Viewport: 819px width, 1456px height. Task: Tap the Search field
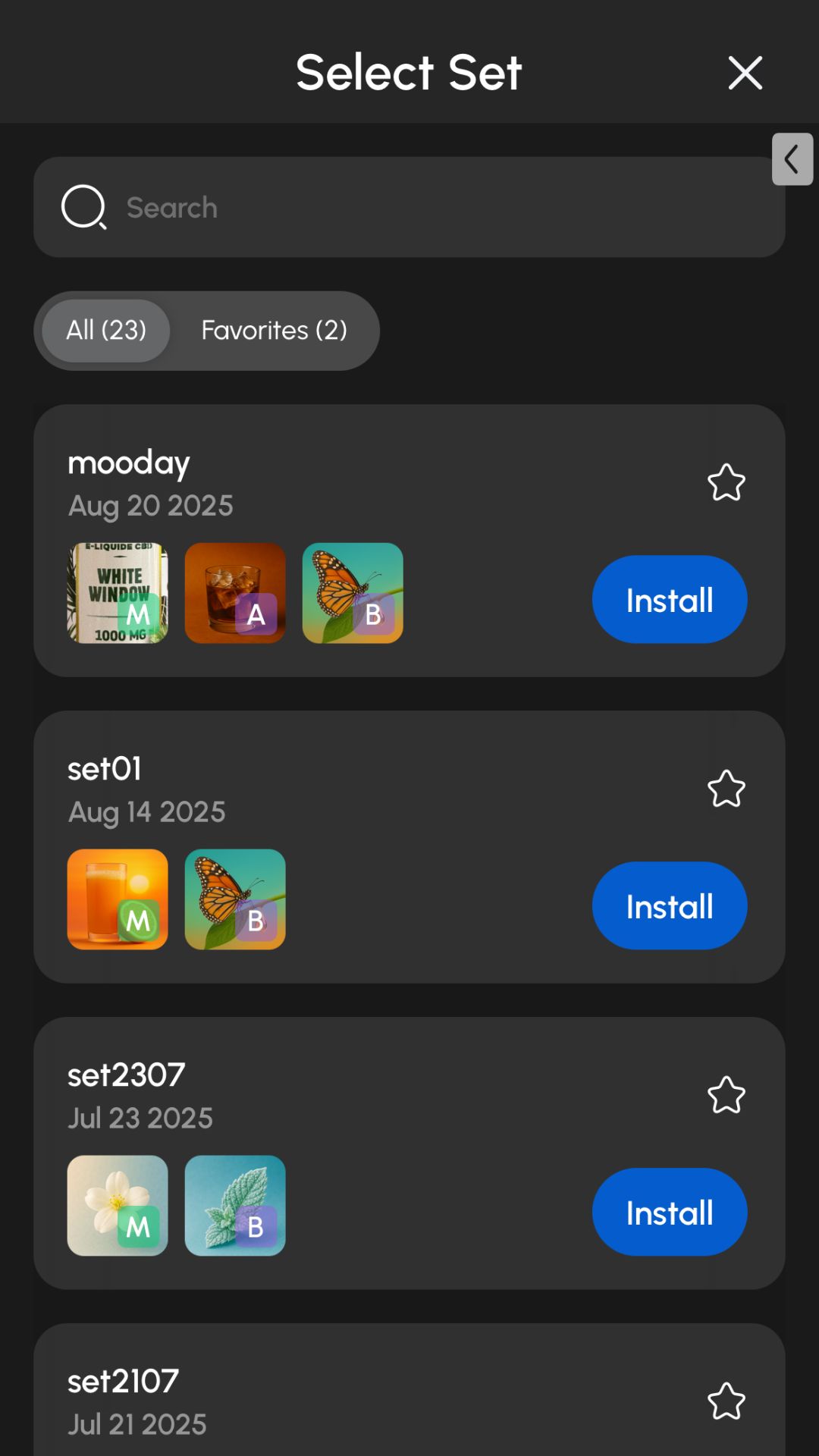(409, 207)
